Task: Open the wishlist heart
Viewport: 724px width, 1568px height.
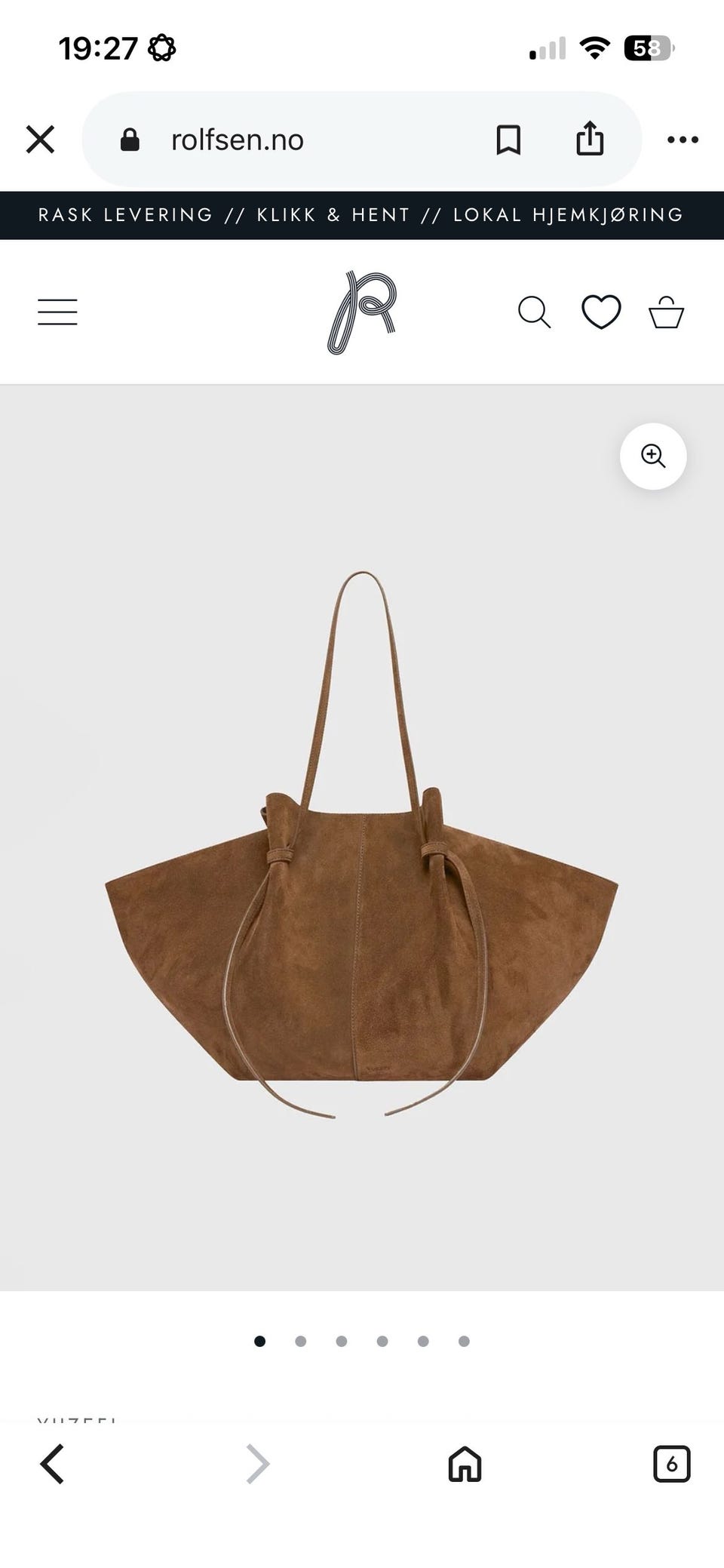Action: tap(601, 312)
